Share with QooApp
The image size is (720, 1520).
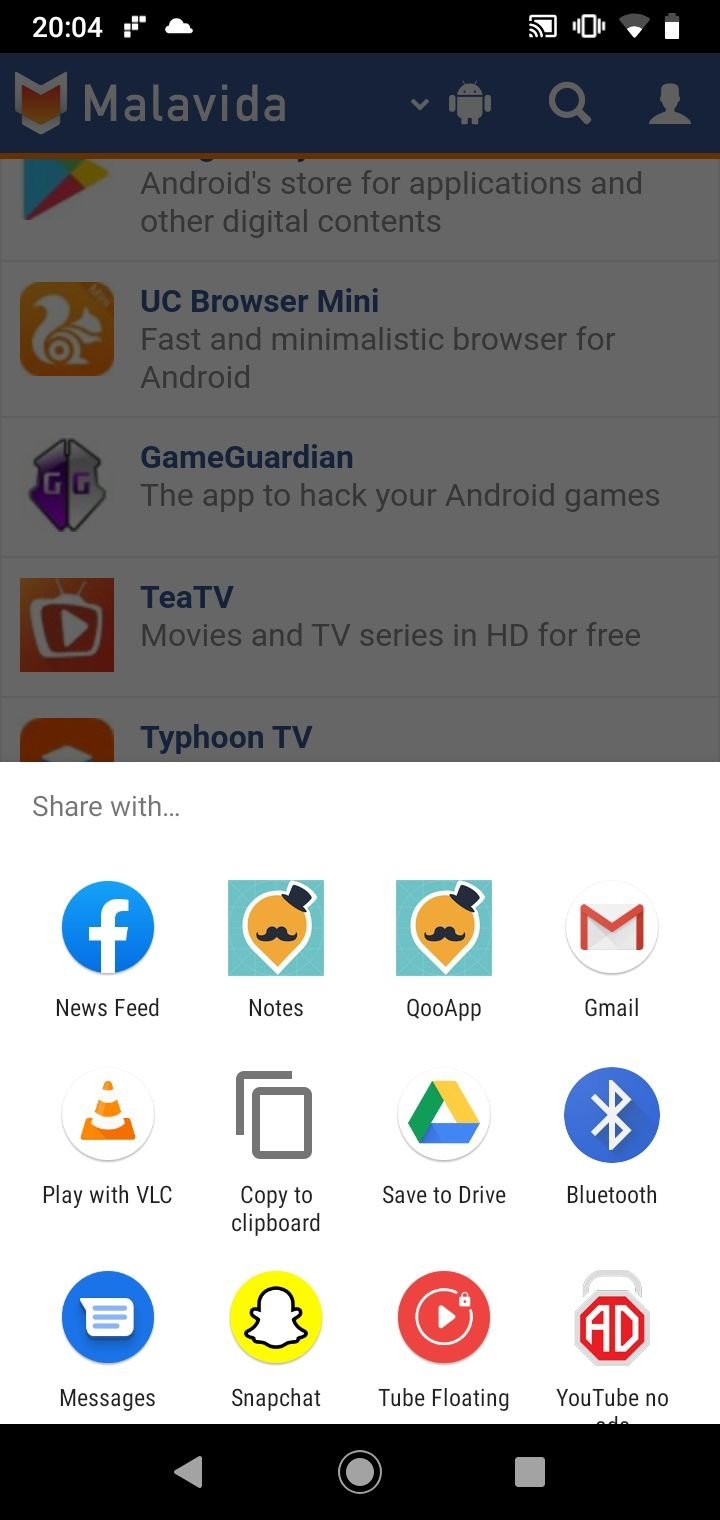coord(444,950)
